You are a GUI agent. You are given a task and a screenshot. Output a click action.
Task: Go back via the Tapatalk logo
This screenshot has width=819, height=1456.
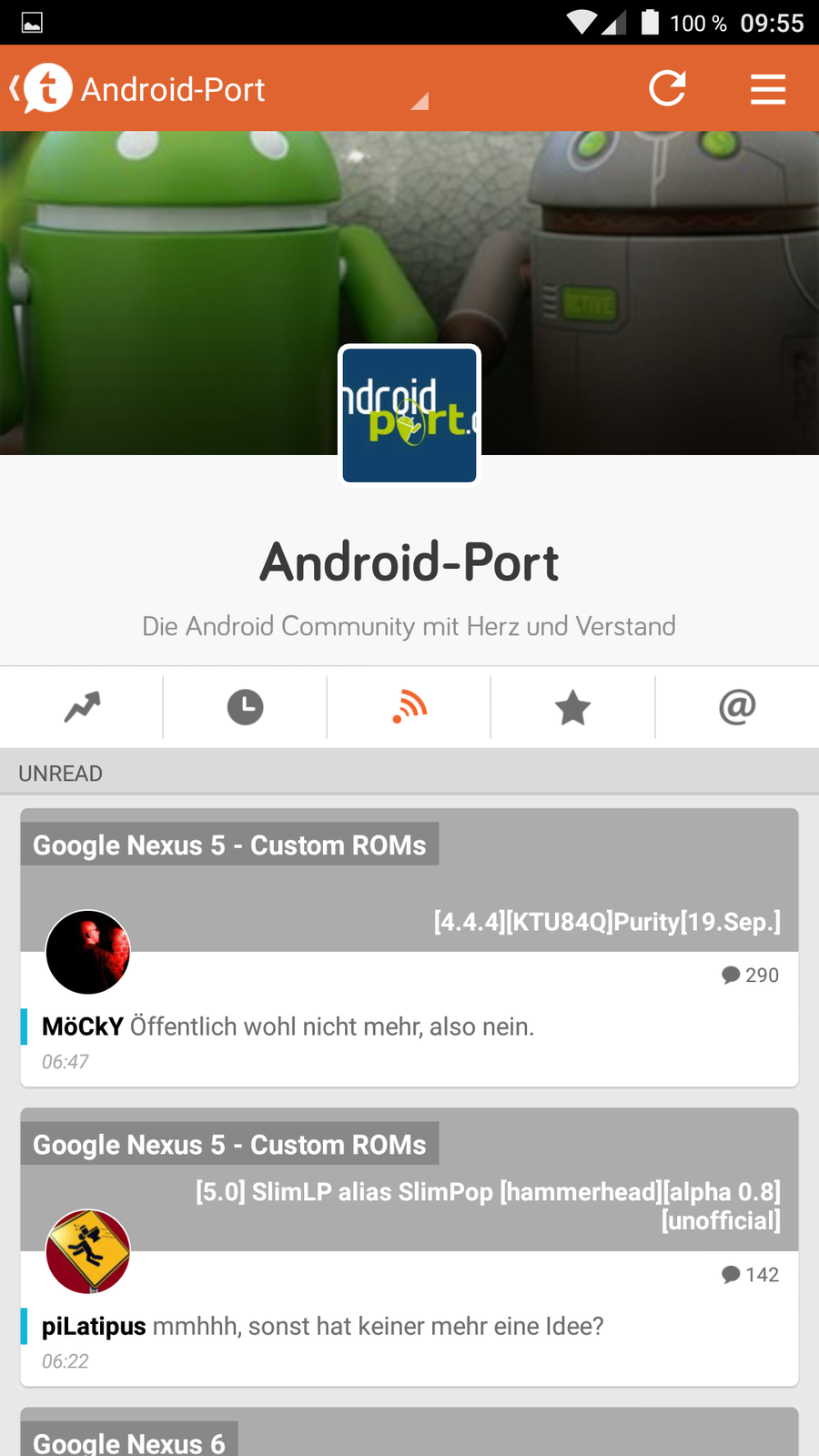coord(42,88)
